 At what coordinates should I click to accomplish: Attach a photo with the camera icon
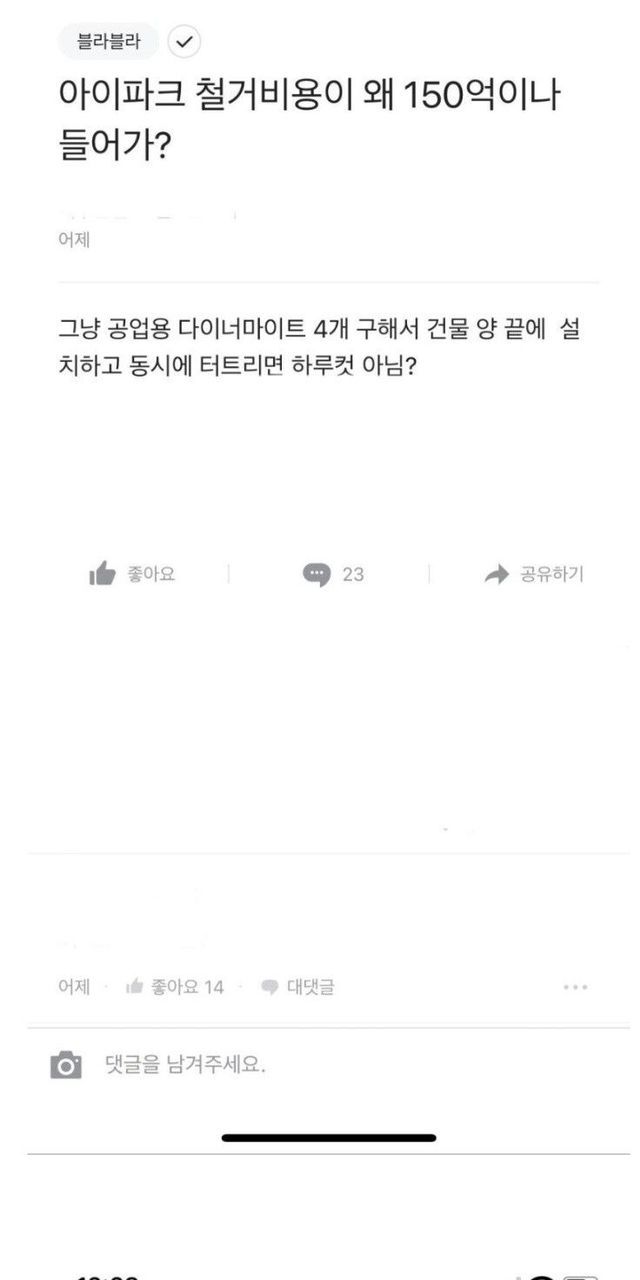coord(66,1065)
